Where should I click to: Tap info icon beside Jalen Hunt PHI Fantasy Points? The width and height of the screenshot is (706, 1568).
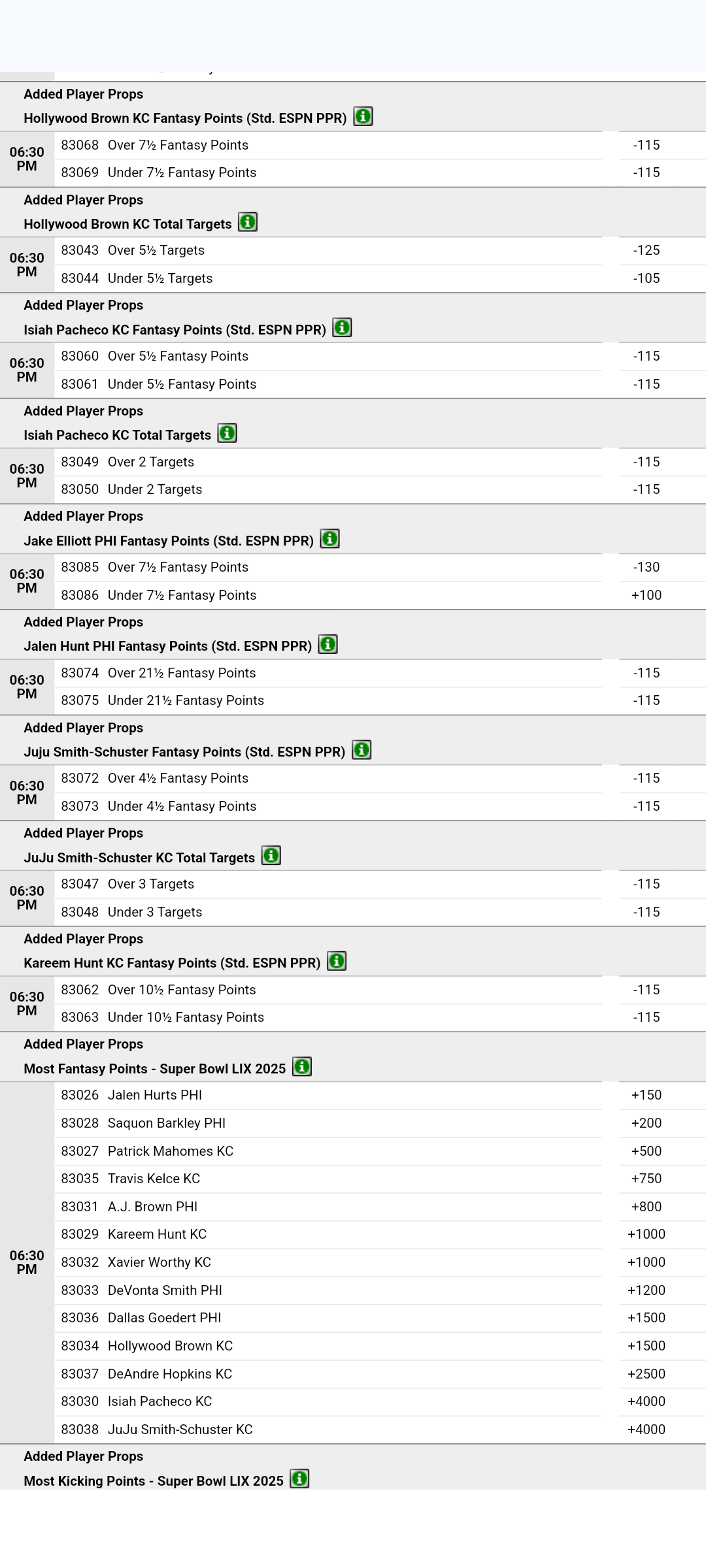[328, 645]
